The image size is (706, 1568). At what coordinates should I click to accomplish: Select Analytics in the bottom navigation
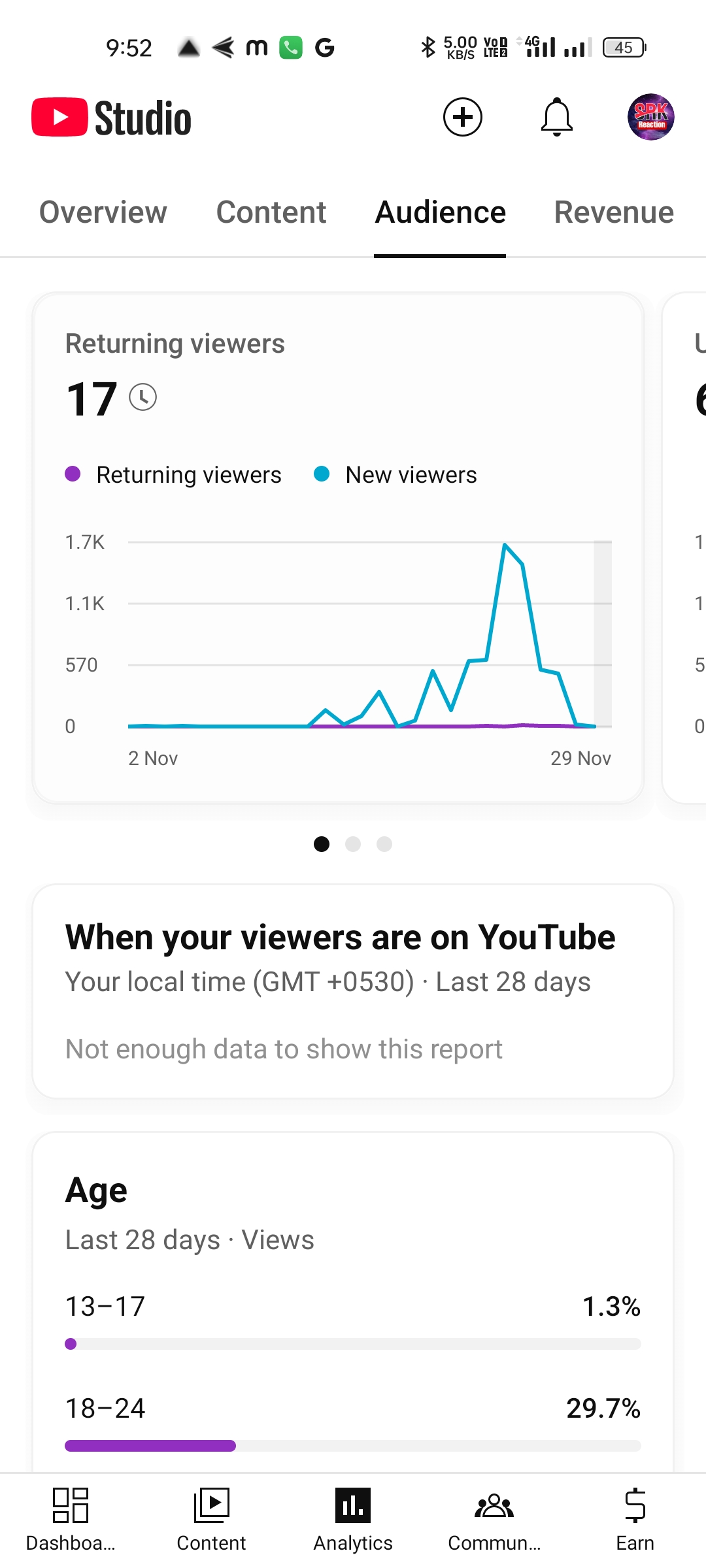click(x=353, y=1520)
